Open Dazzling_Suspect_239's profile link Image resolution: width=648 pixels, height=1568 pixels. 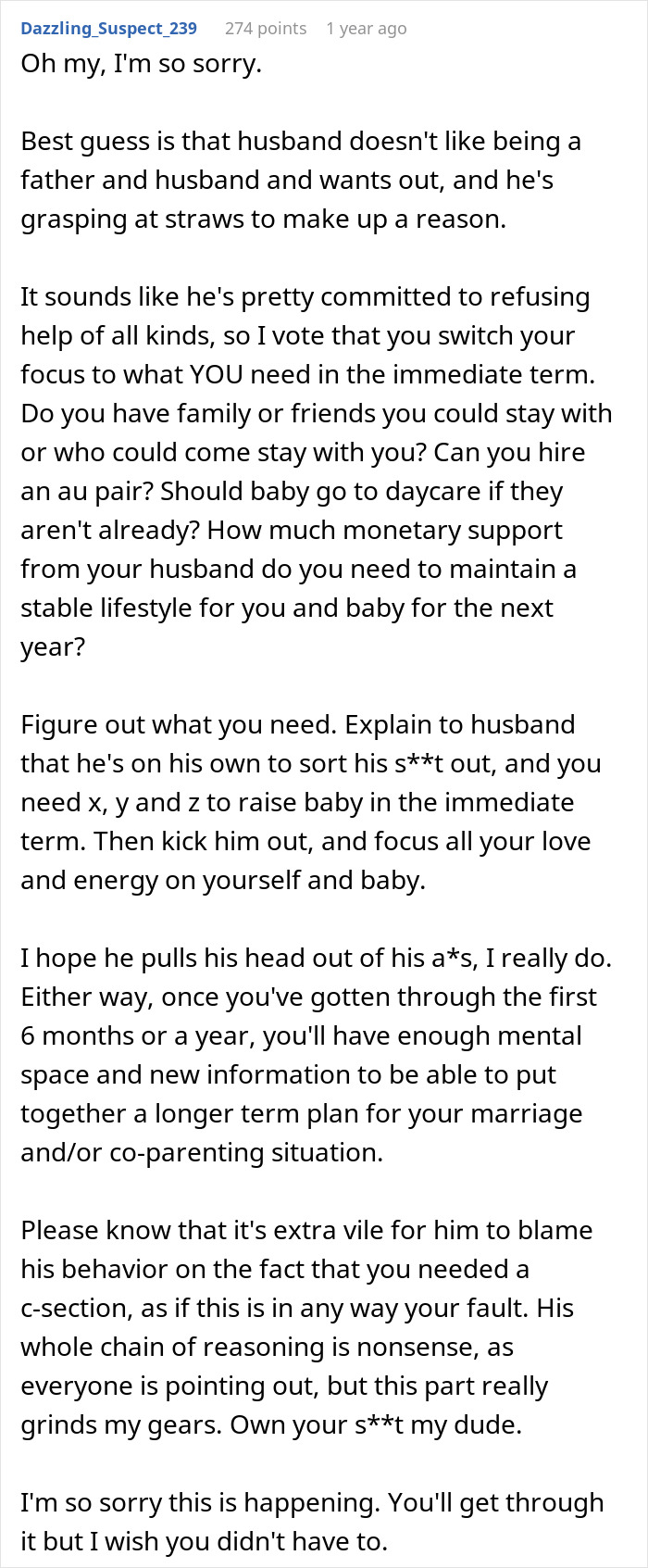tap(108, 28)
